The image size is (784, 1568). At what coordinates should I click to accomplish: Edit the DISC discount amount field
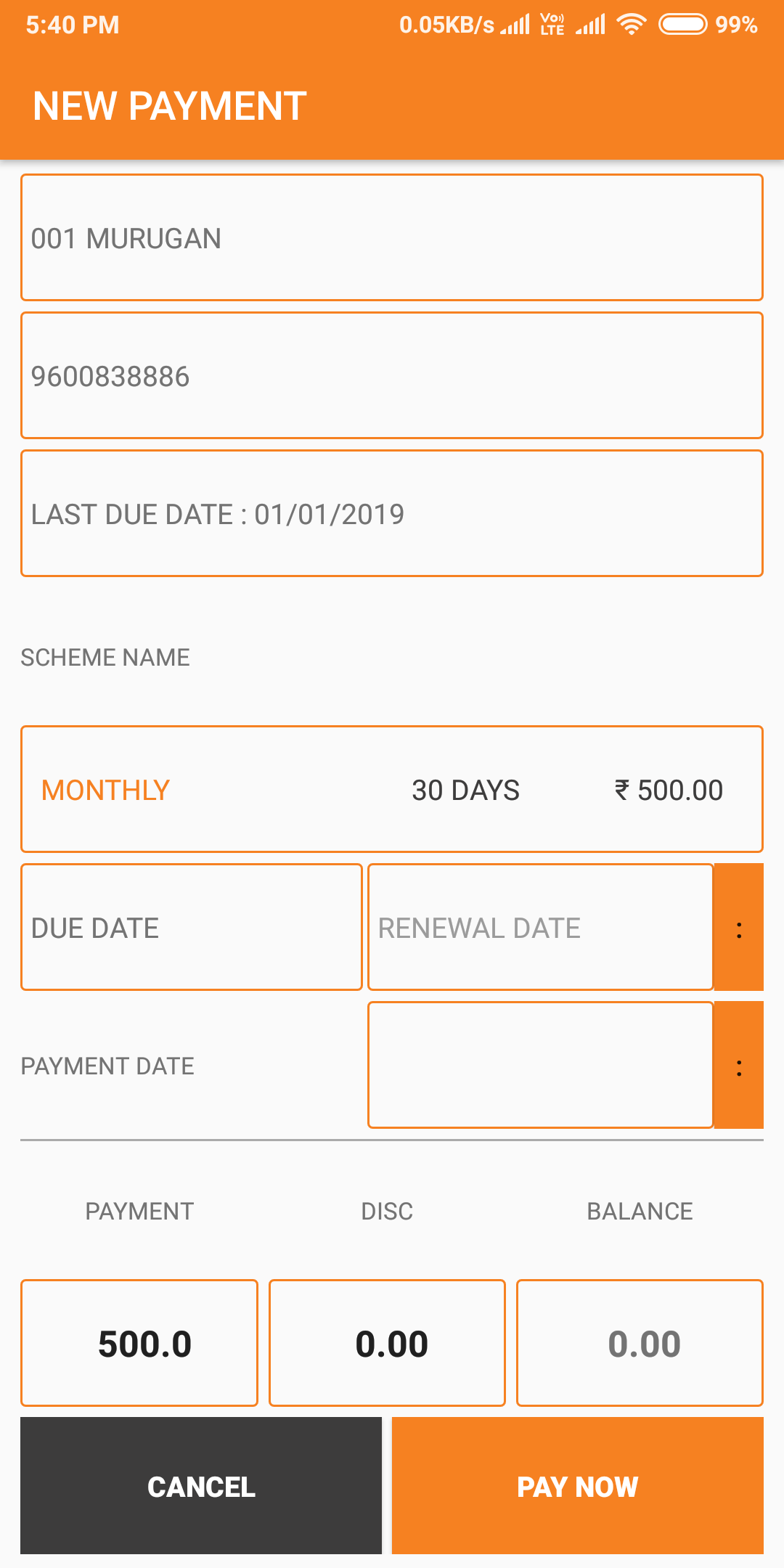pyautogui.click(x=387, y=1343)
